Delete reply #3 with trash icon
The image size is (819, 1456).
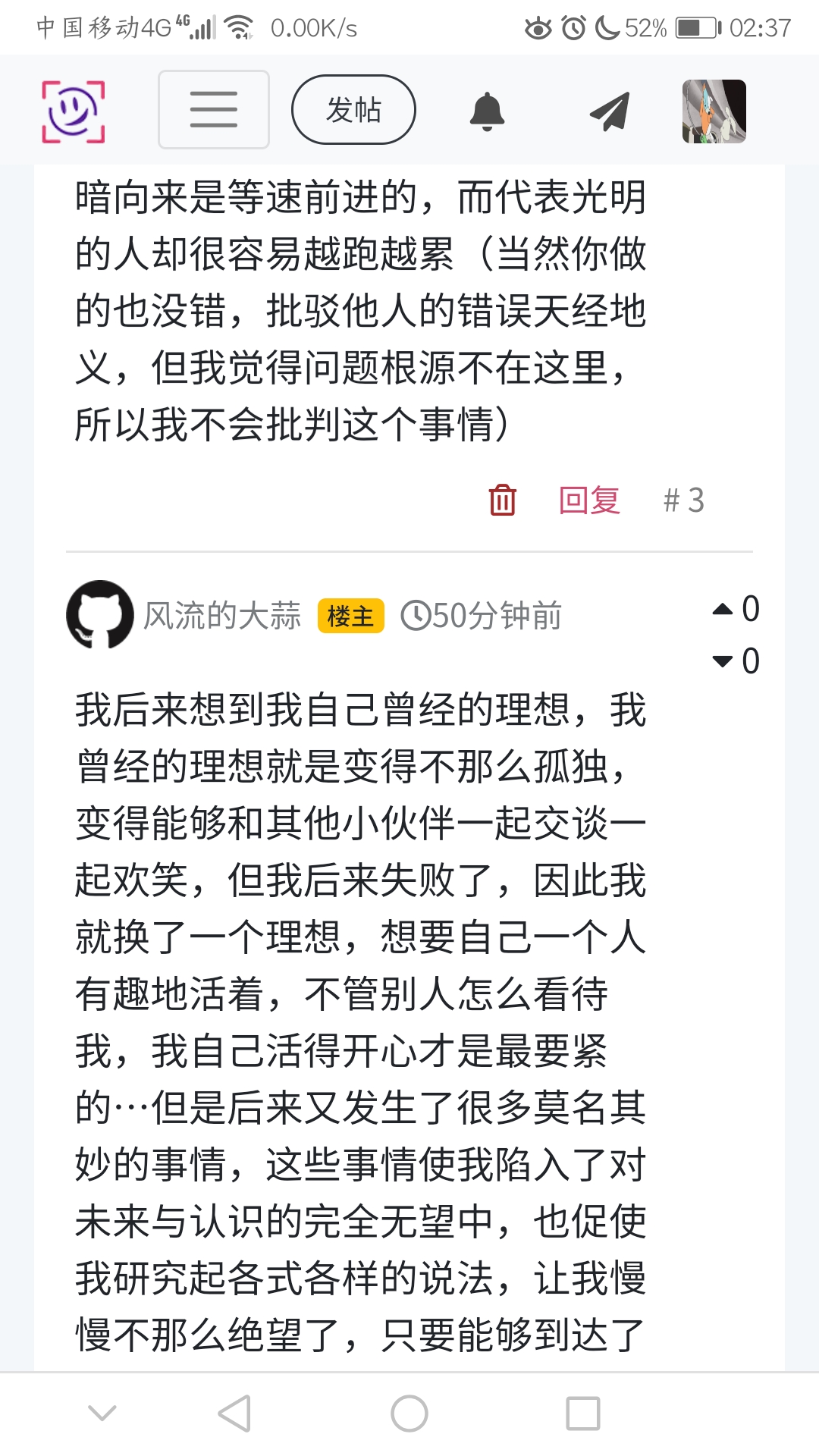(x=502, y=500)
